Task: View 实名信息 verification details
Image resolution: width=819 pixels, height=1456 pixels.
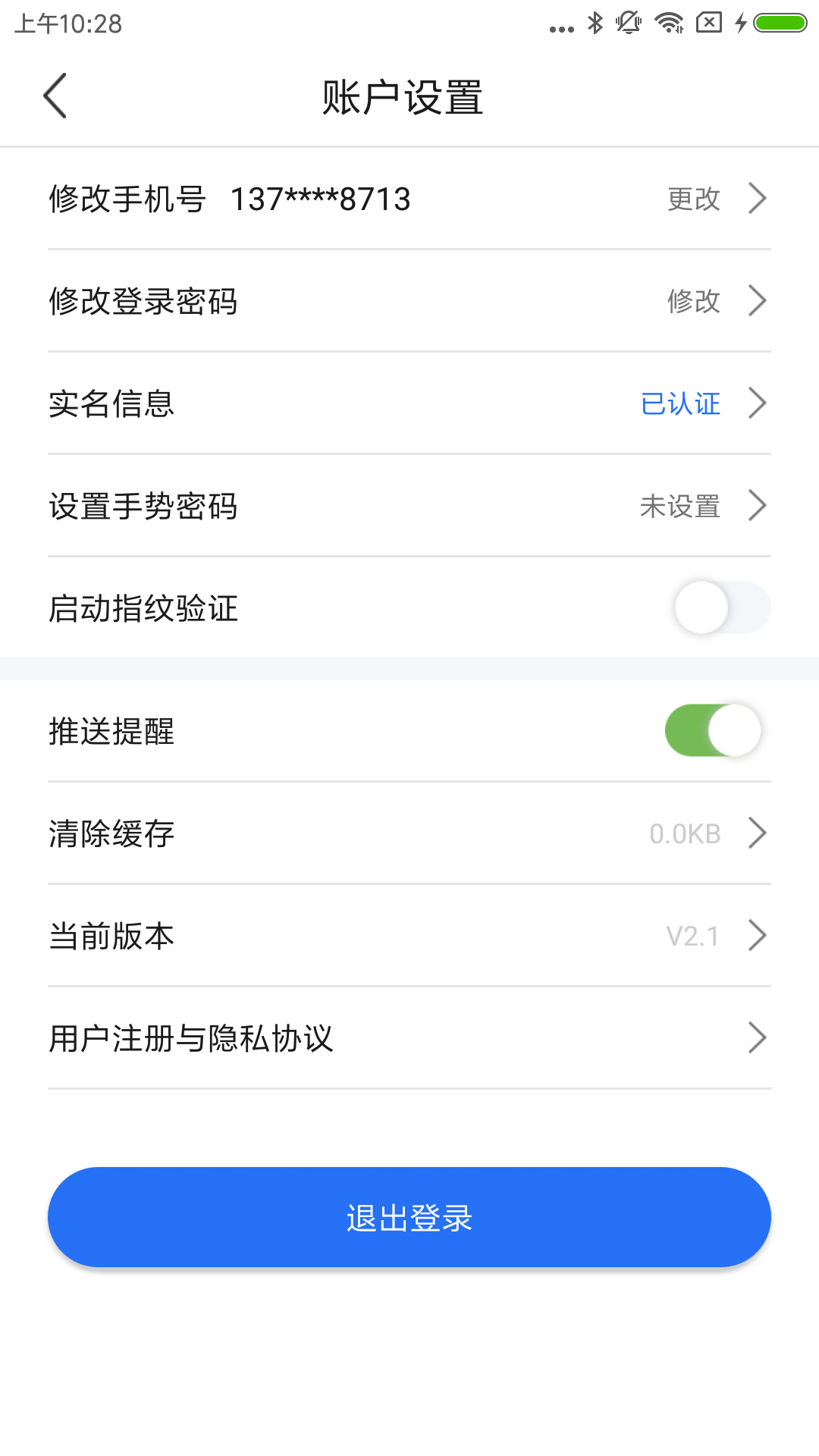Action: point(409,403)
